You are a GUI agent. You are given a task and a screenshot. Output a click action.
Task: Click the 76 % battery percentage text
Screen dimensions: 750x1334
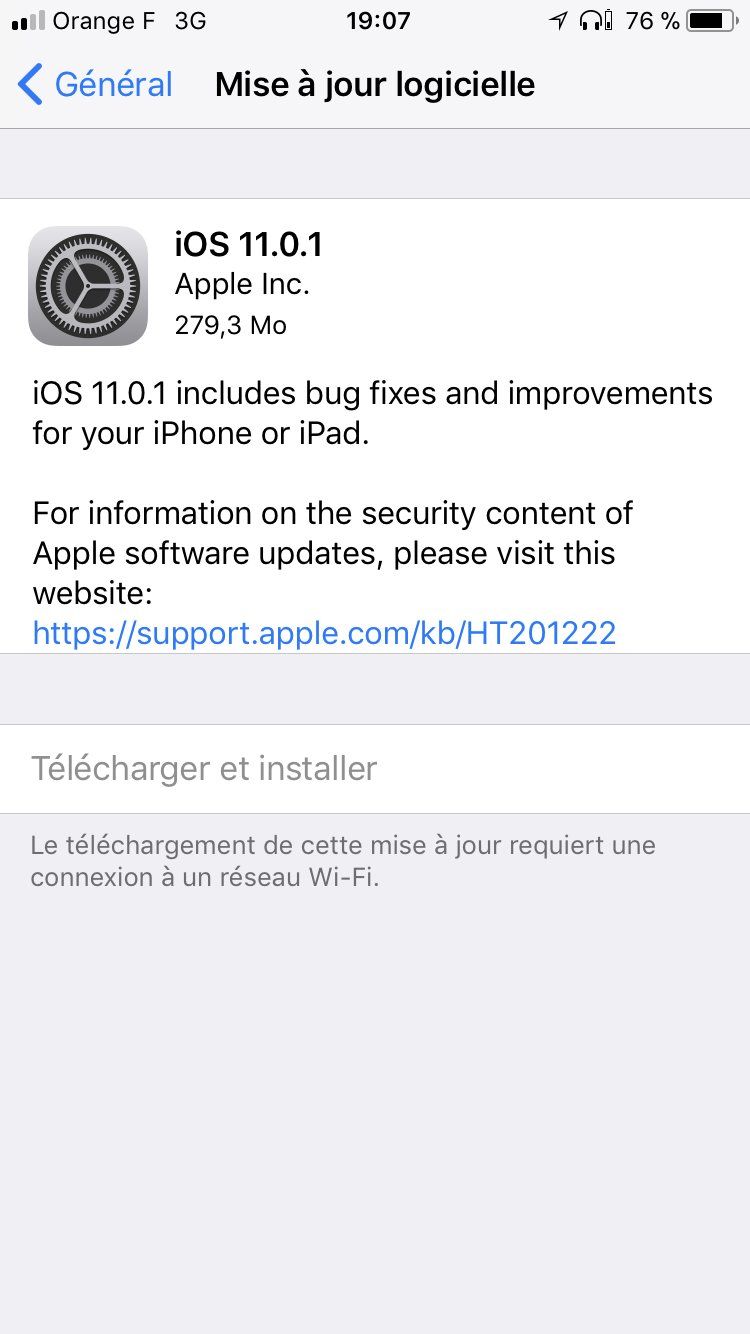coord(651,21)
